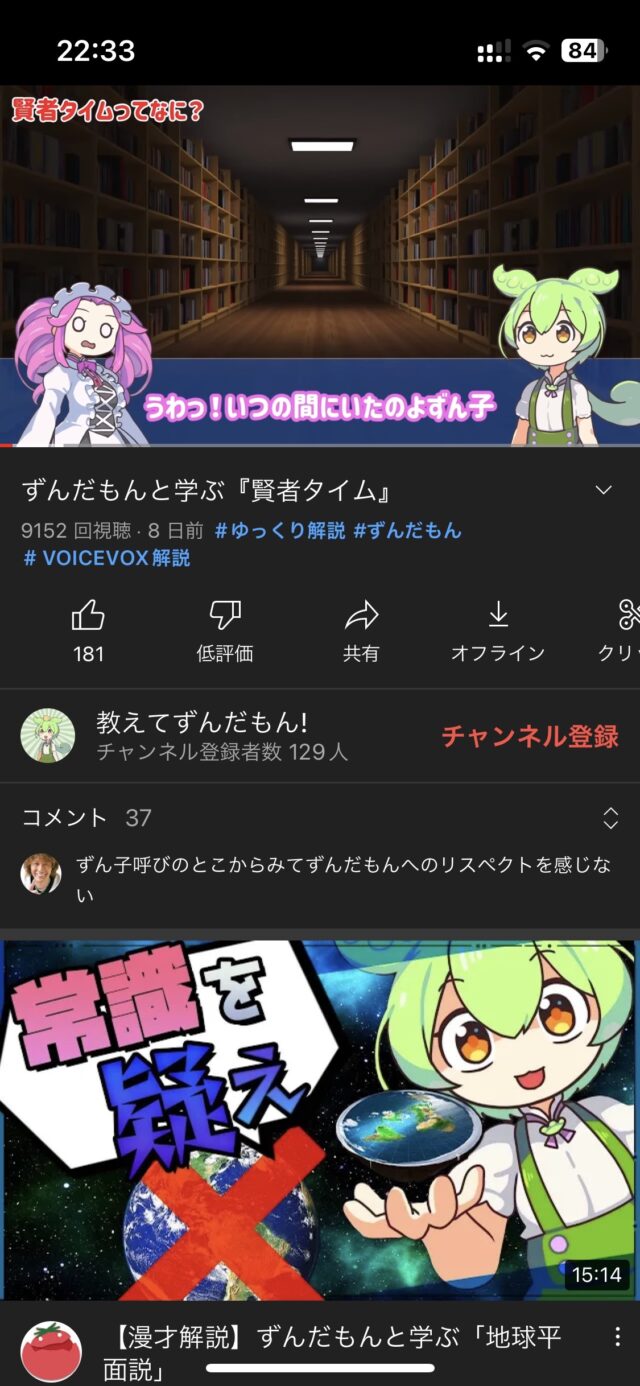Like the video with 181 likes
Screen dimensions: 640x1386
coord(88,630)
